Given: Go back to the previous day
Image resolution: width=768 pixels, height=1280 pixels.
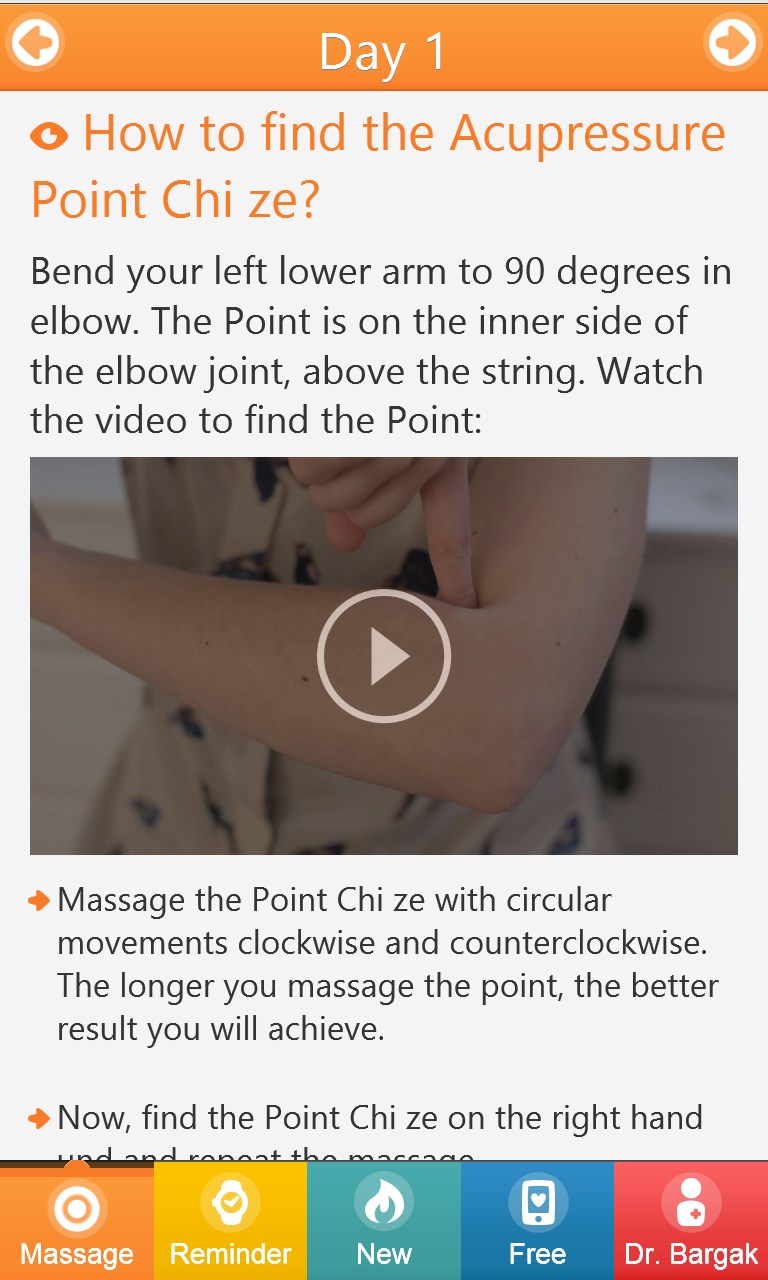Looking at the screenshot, I should 35,43.
